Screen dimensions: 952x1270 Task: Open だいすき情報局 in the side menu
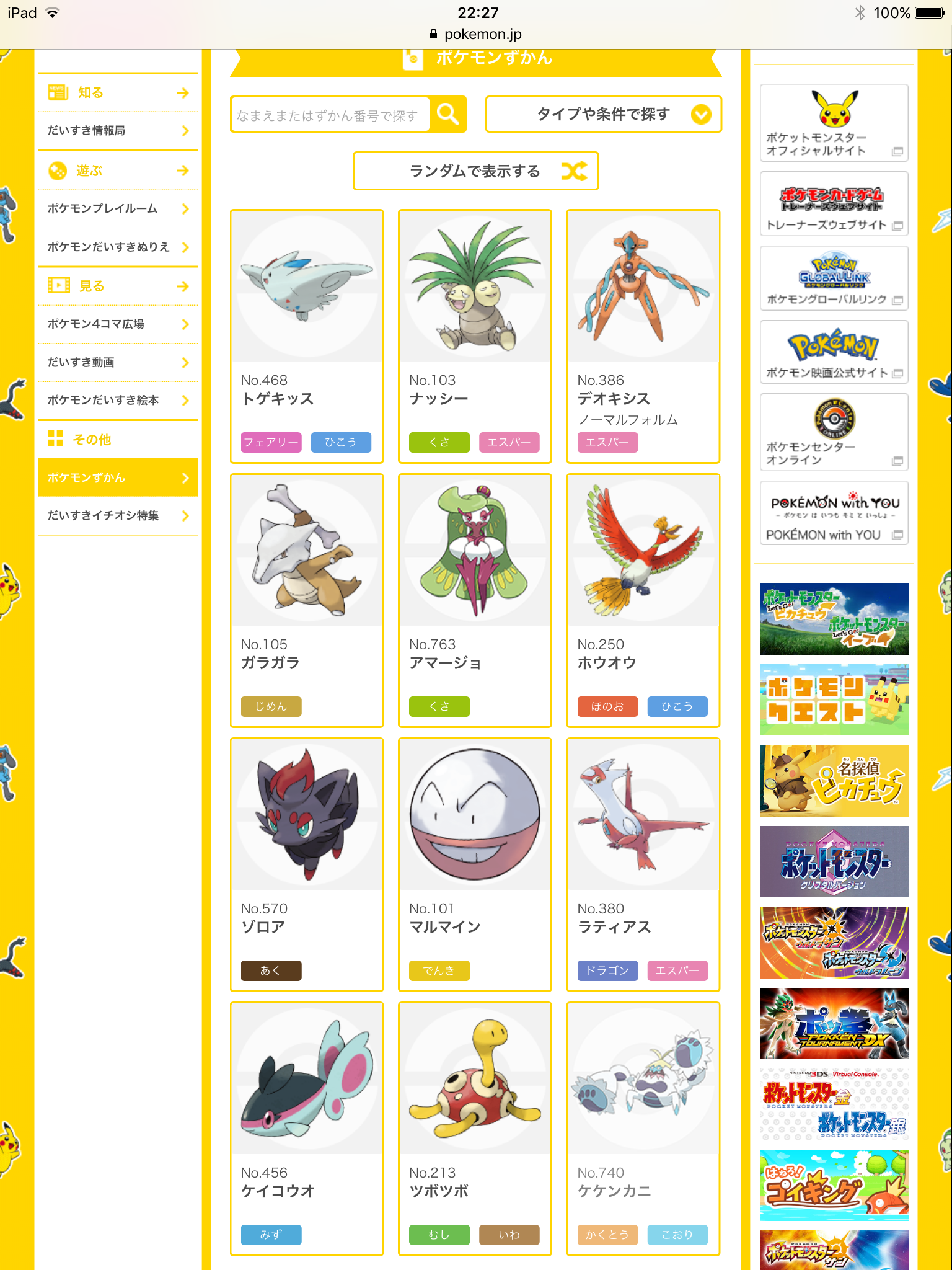[x=118, y=131]
